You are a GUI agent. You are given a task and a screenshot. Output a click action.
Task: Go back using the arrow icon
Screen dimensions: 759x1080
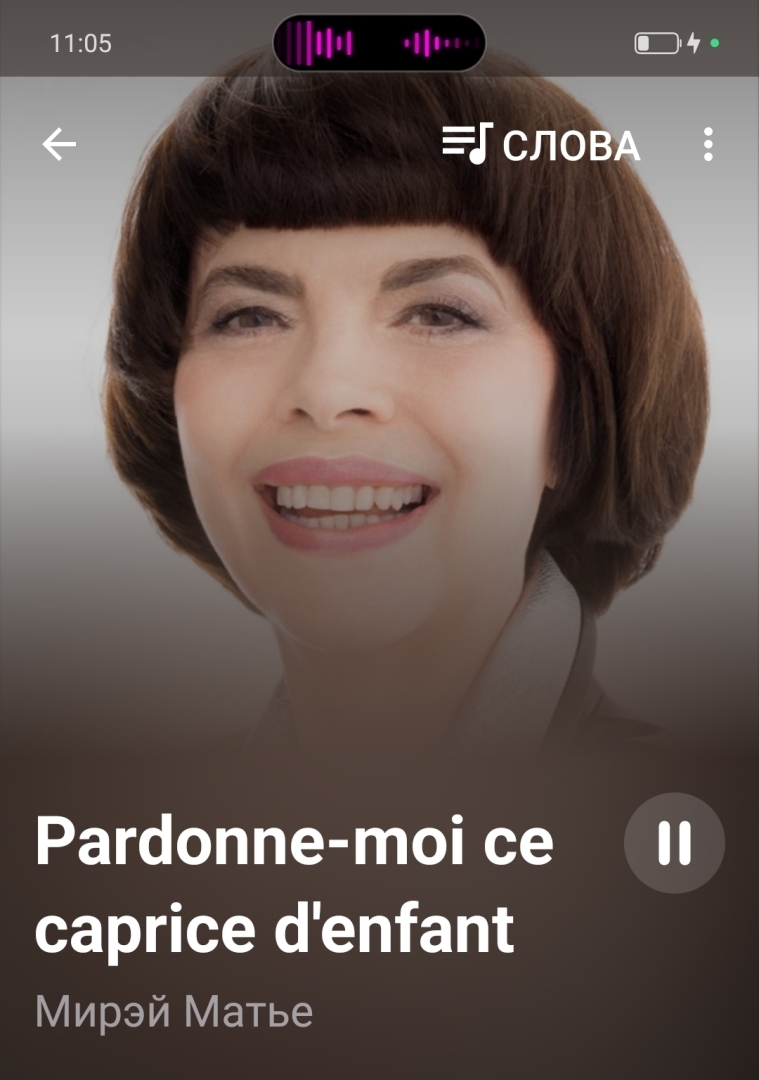point(59,145)
